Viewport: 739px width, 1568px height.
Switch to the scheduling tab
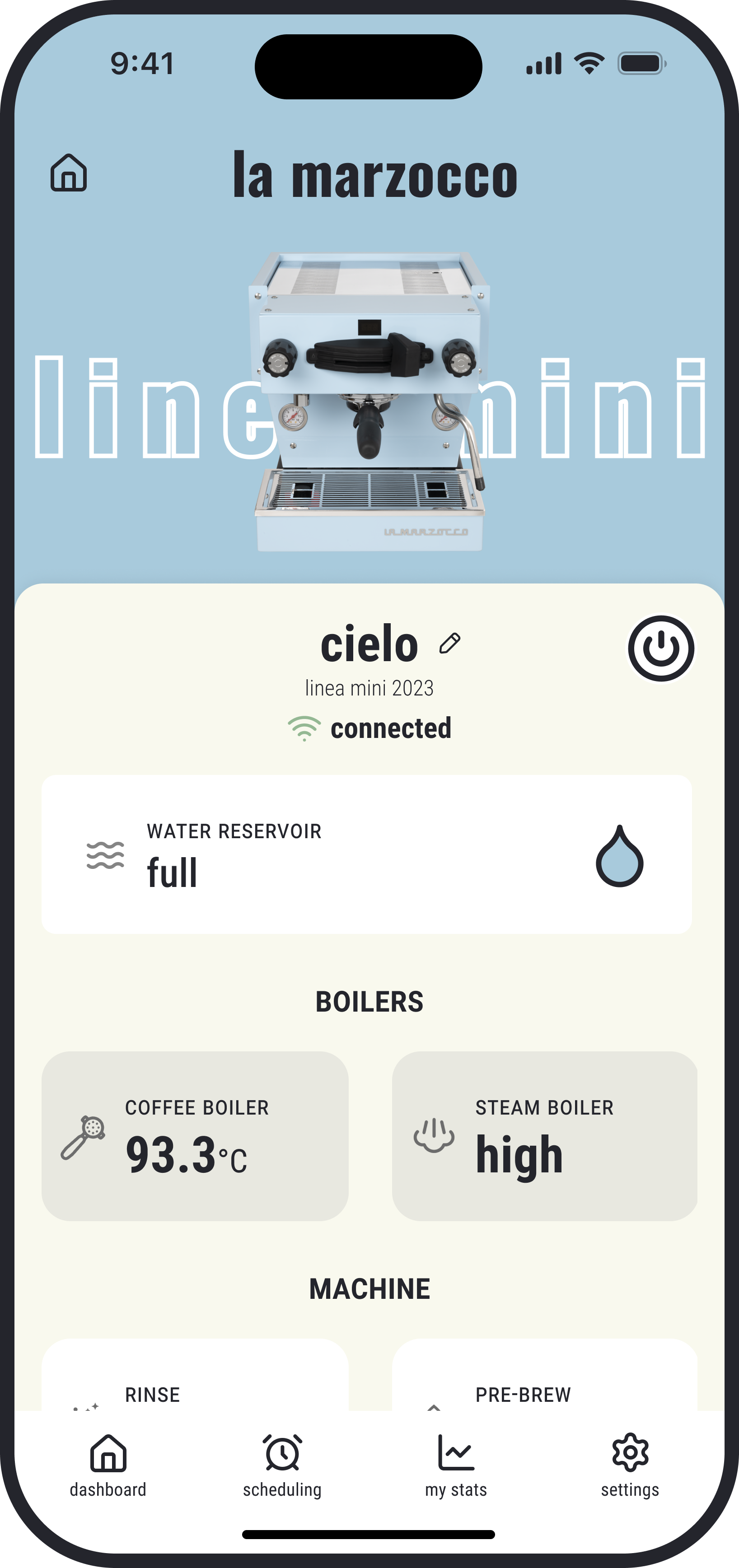[282, 1465]
